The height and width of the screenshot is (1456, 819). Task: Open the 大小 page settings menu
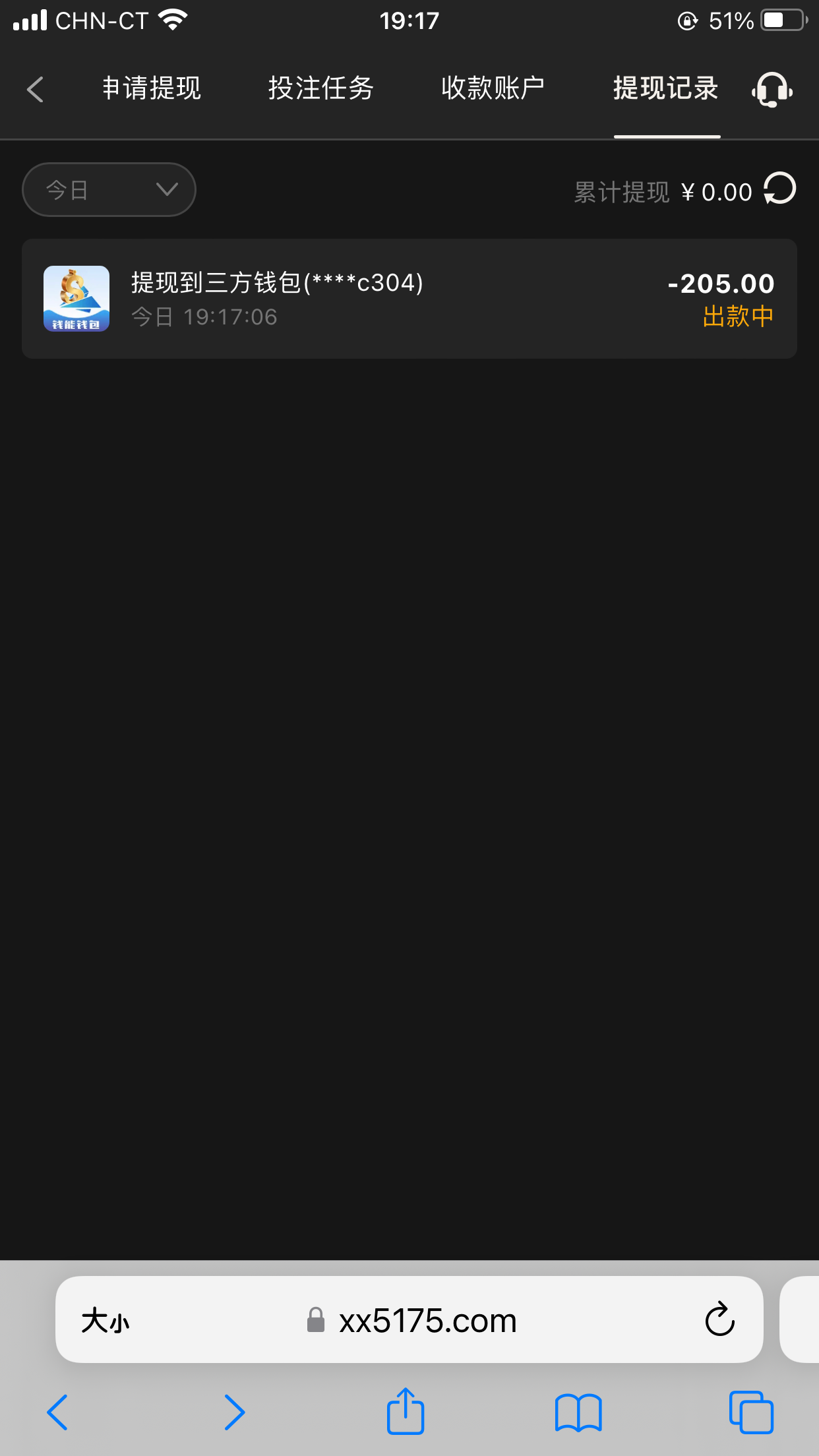(x=106, y=1321)
